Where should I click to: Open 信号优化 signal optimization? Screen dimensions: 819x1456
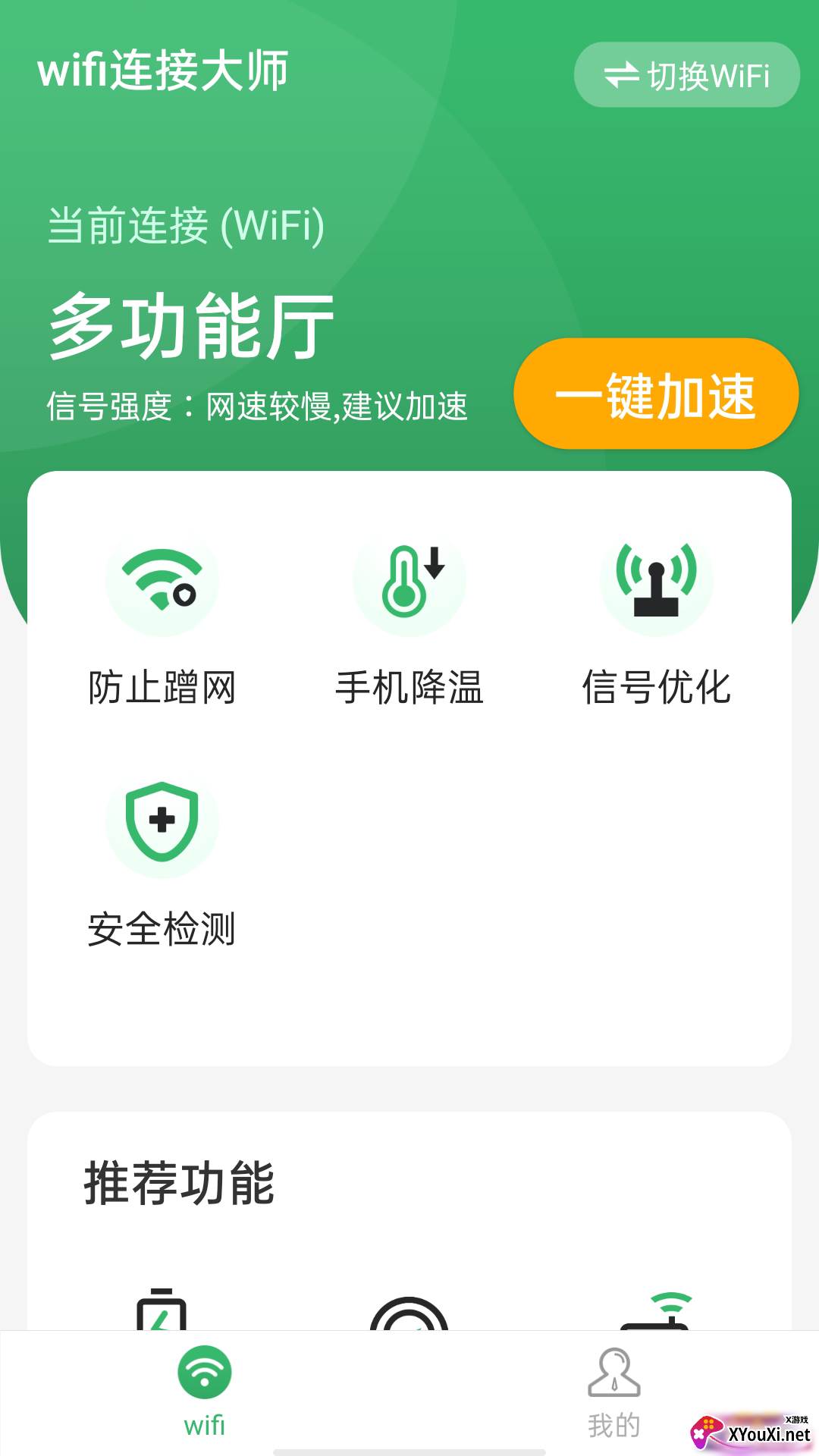tap(657, 617)
